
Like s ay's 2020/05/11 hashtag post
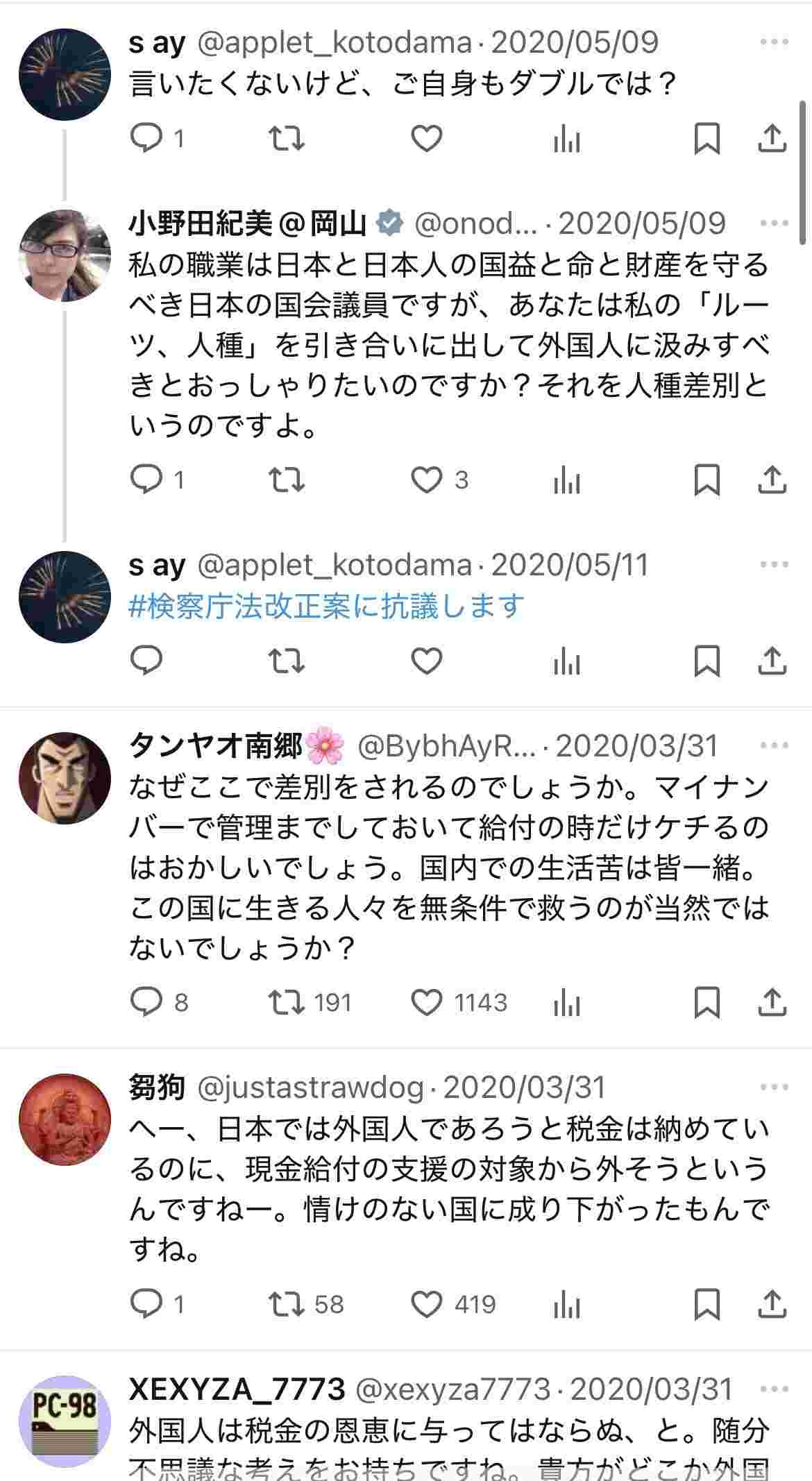[427, 661]
